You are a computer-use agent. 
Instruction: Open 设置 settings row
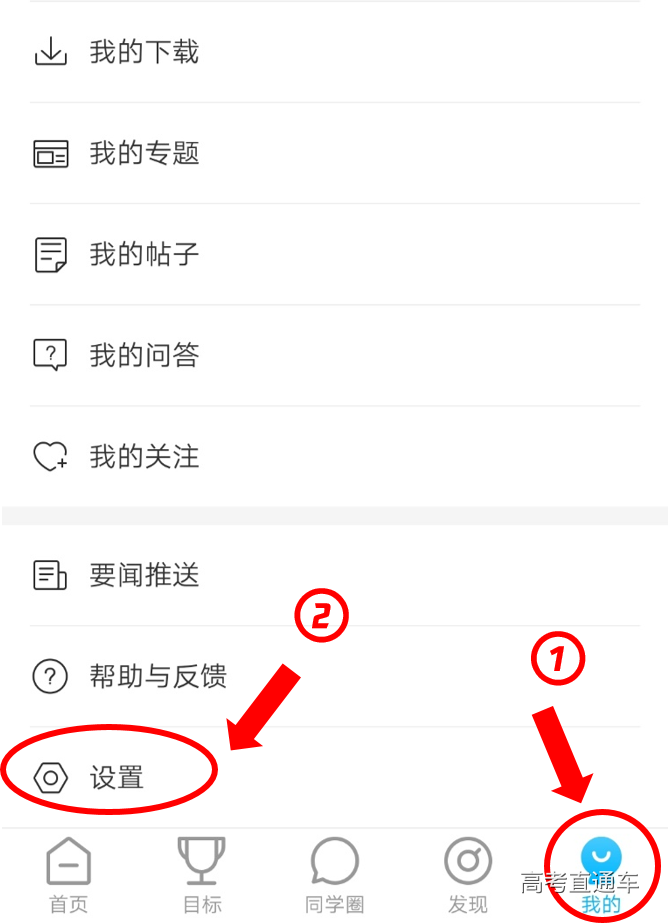click(x=117, y=777)
